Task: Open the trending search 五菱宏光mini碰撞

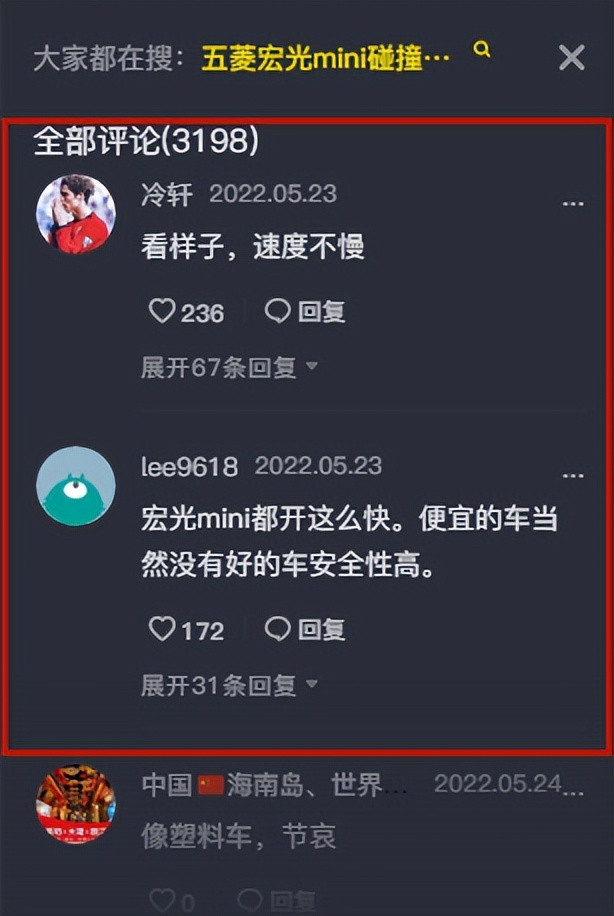Action: point(326,57)
